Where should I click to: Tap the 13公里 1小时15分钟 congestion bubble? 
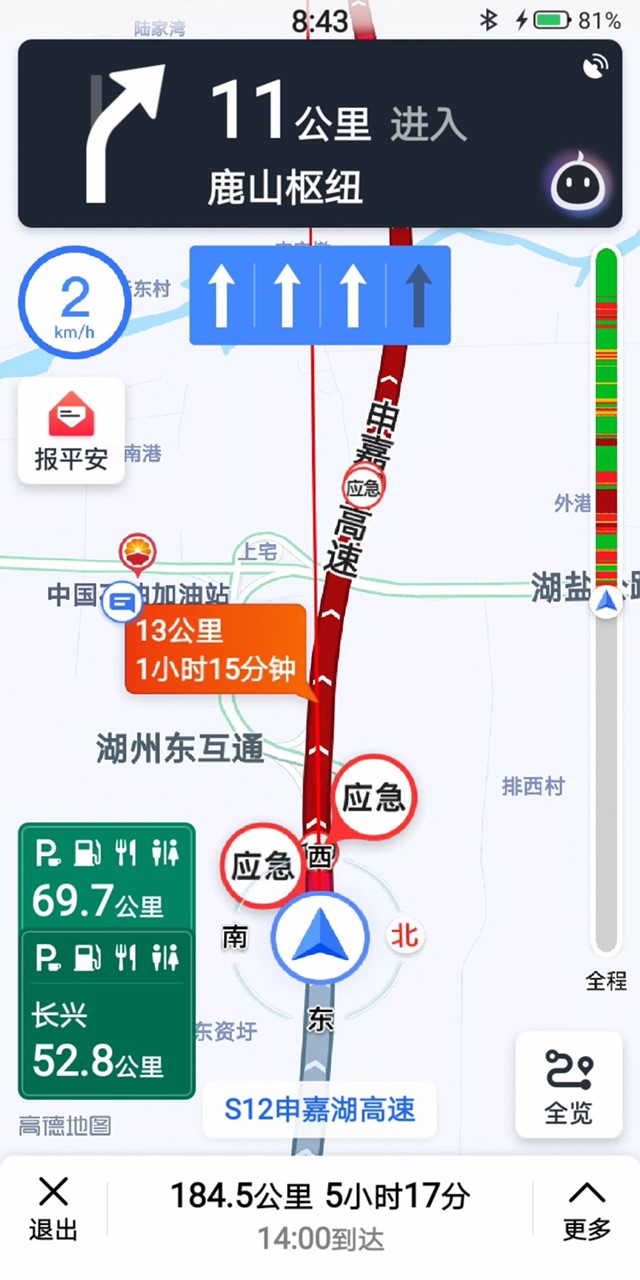point(213,650)
